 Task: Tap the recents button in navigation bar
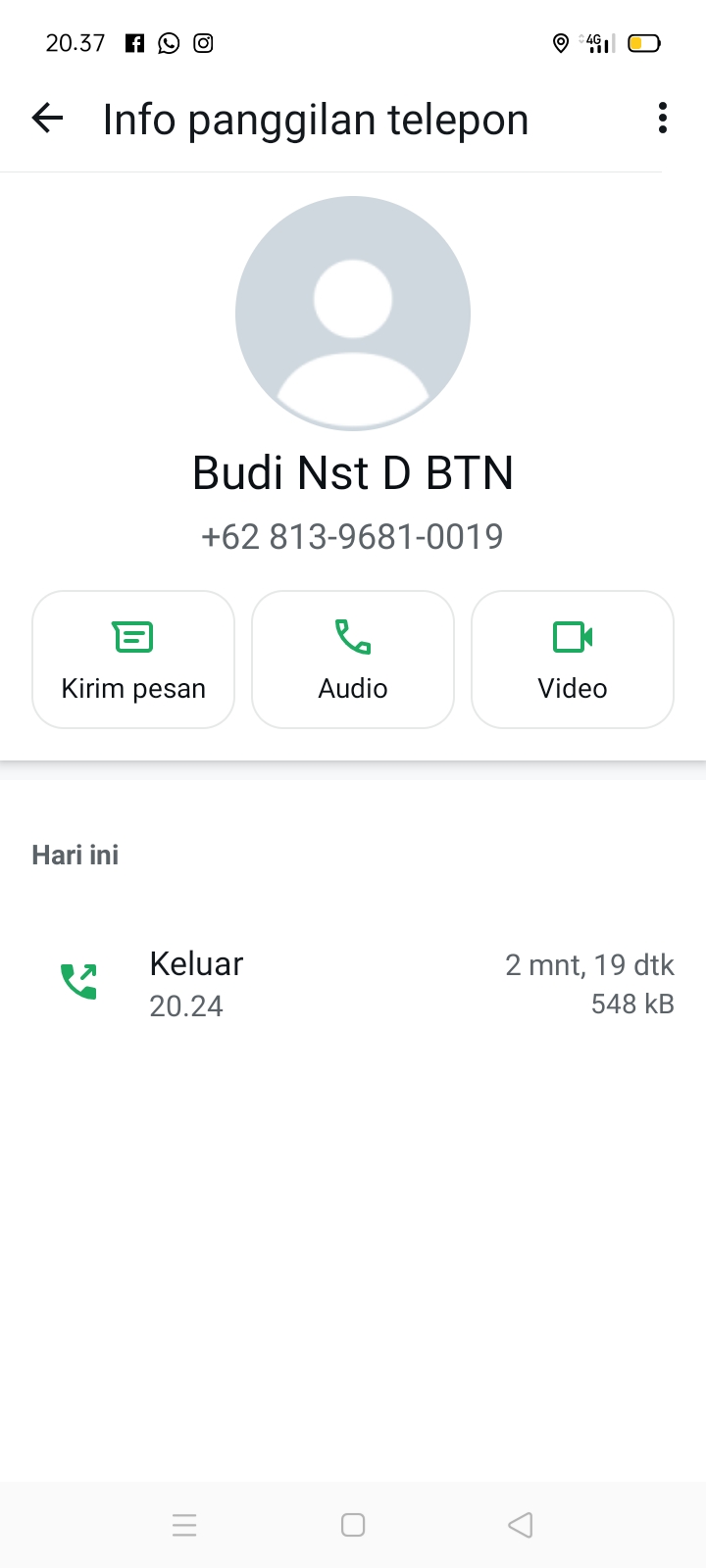[184, 1525]
